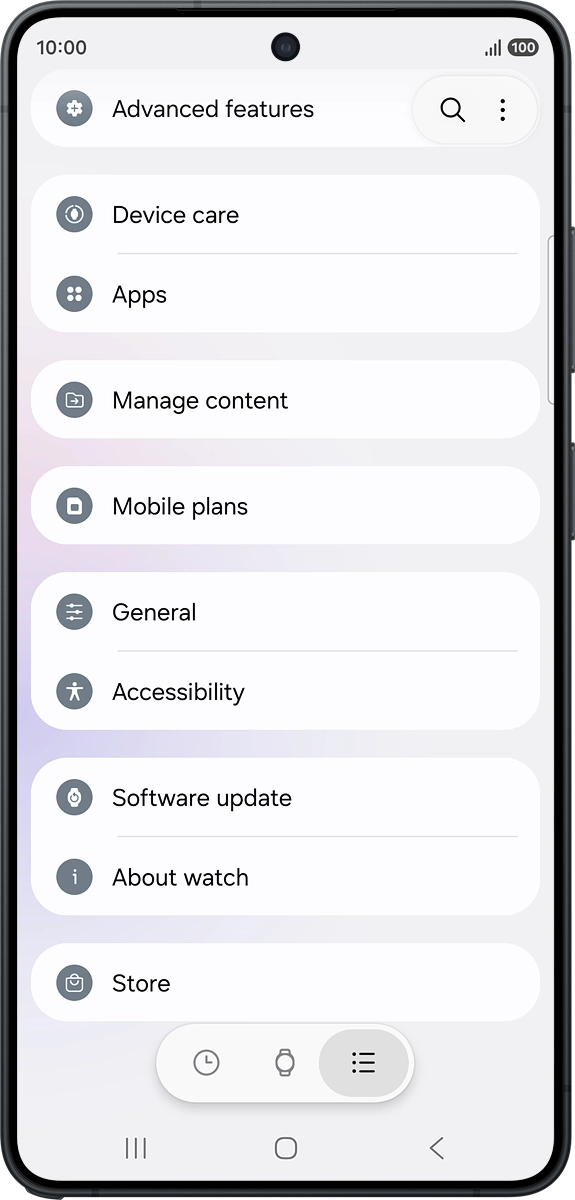Open Advanced features

222,109
